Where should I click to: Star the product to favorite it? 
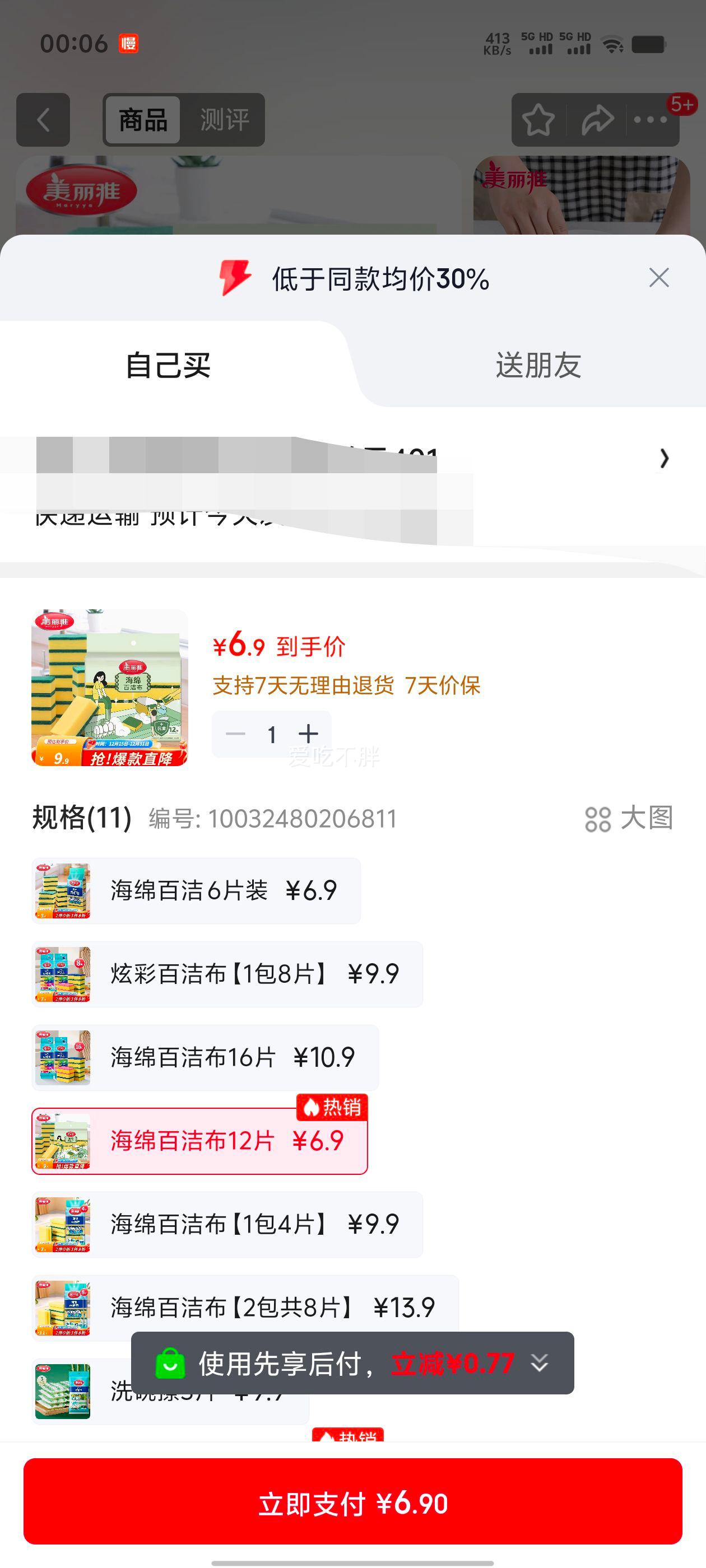click(x=538, y=120)
